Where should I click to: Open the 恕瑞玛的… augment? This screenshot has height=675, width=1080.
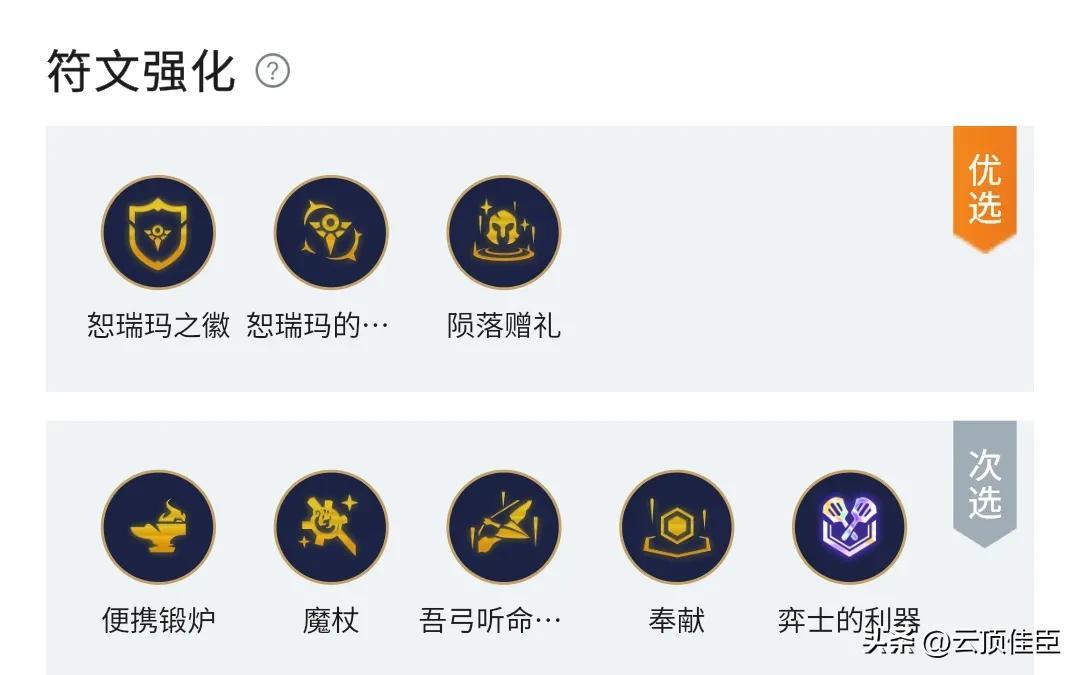331,232
